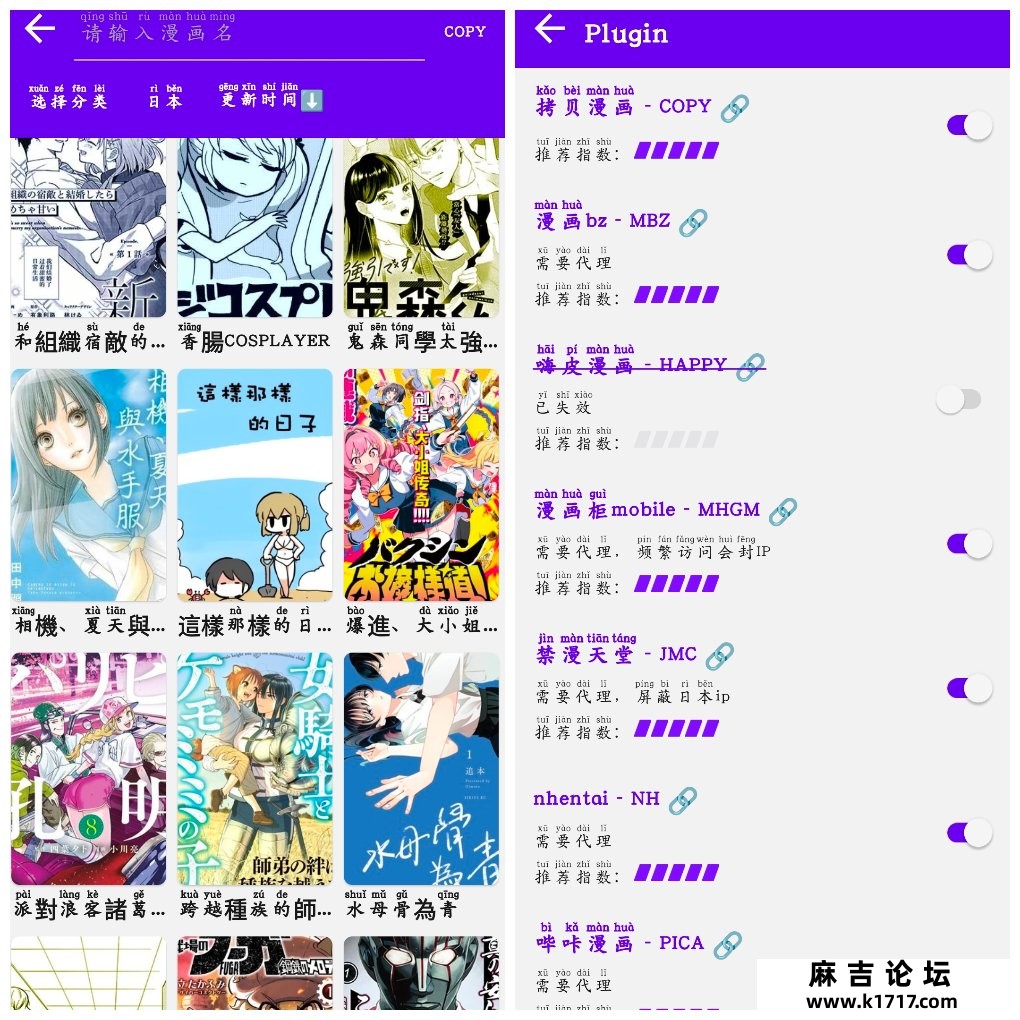Turn off the nhentai NH plugin

pyautogui.click(x=968, y=832)
